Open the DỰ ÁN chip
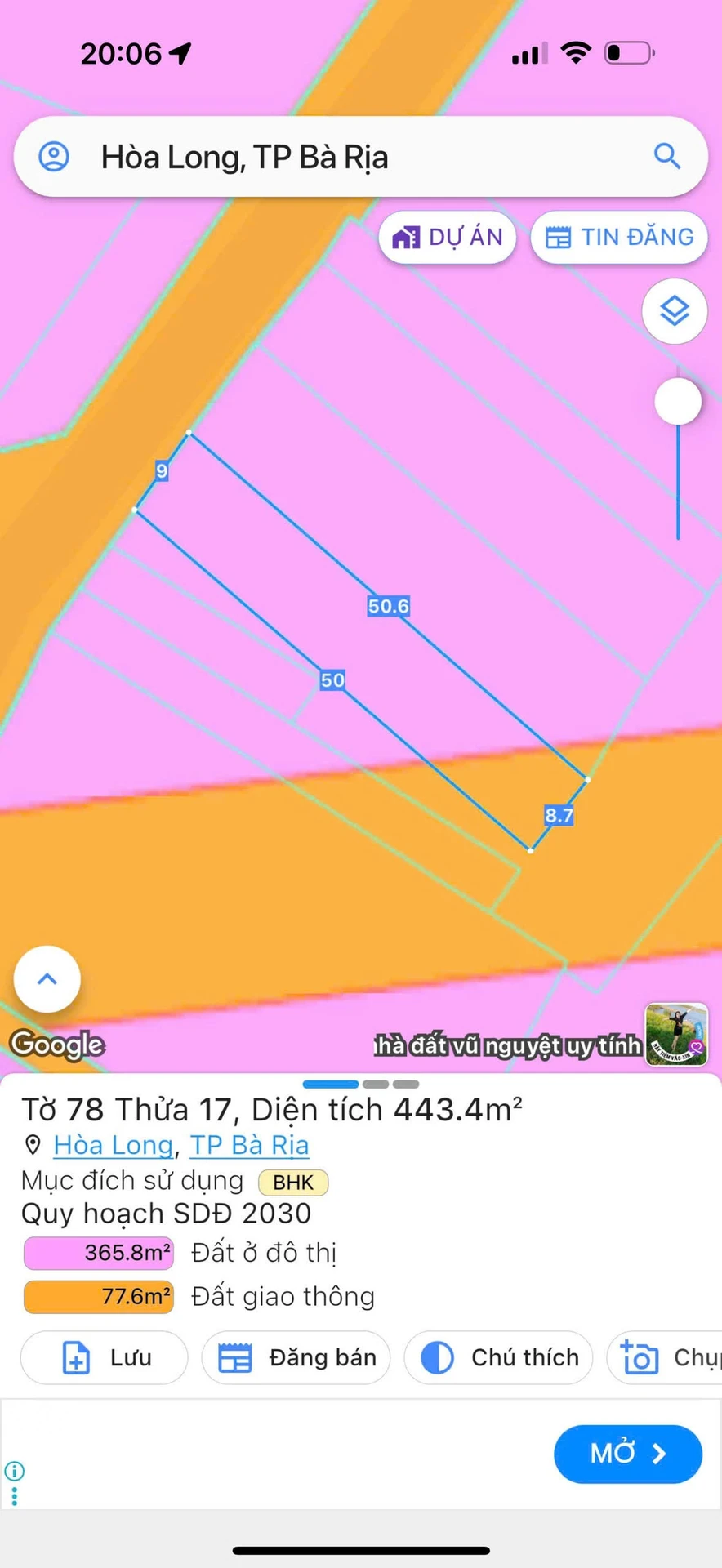 (448, 238)
